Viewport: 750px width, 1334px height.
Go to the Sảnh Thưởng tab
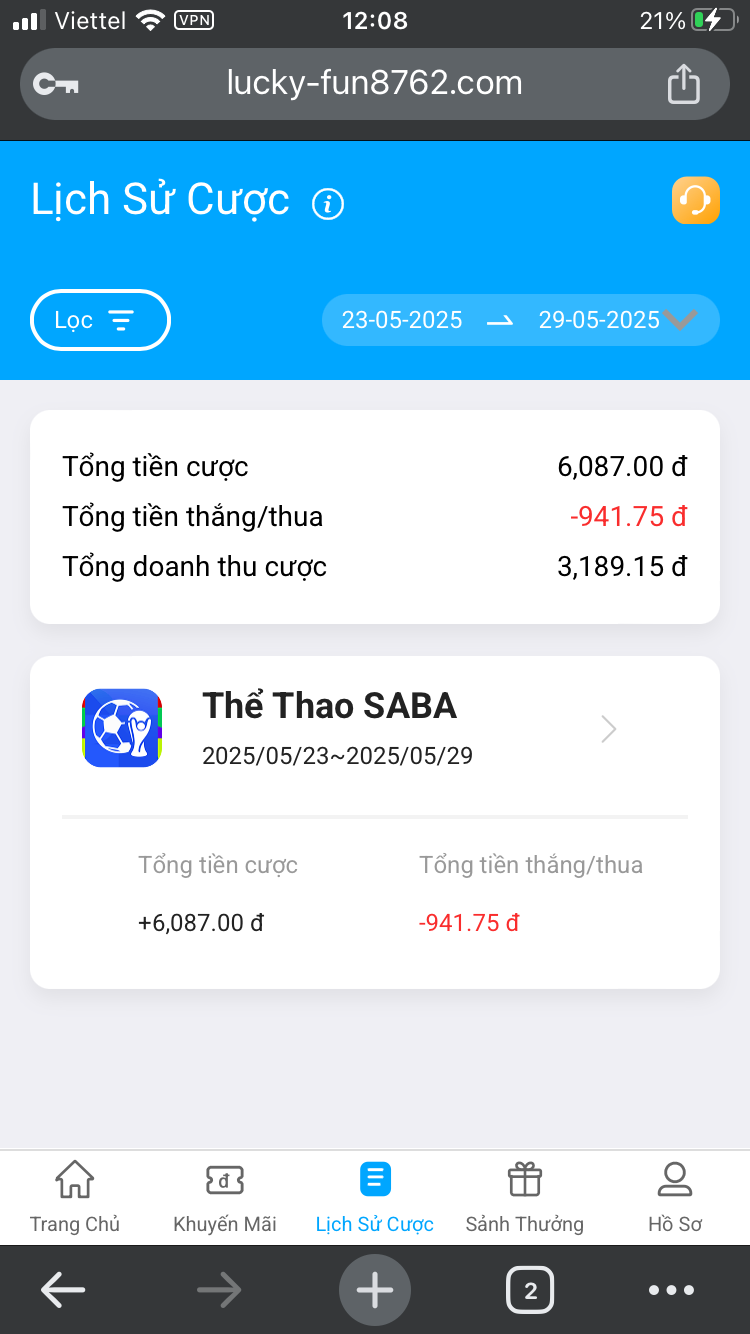tap(525, 1197)
